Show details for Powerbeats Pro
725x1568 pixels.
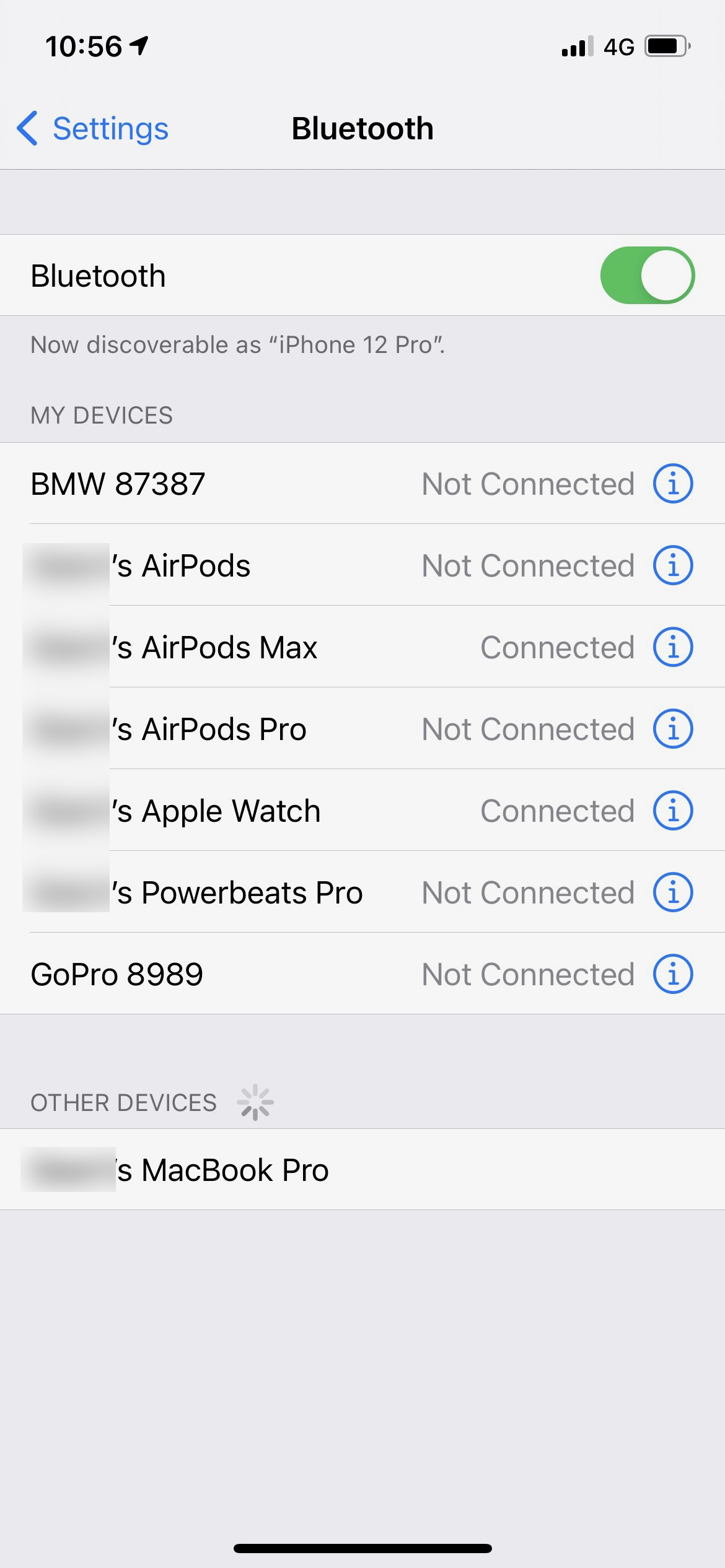[673, 892]
